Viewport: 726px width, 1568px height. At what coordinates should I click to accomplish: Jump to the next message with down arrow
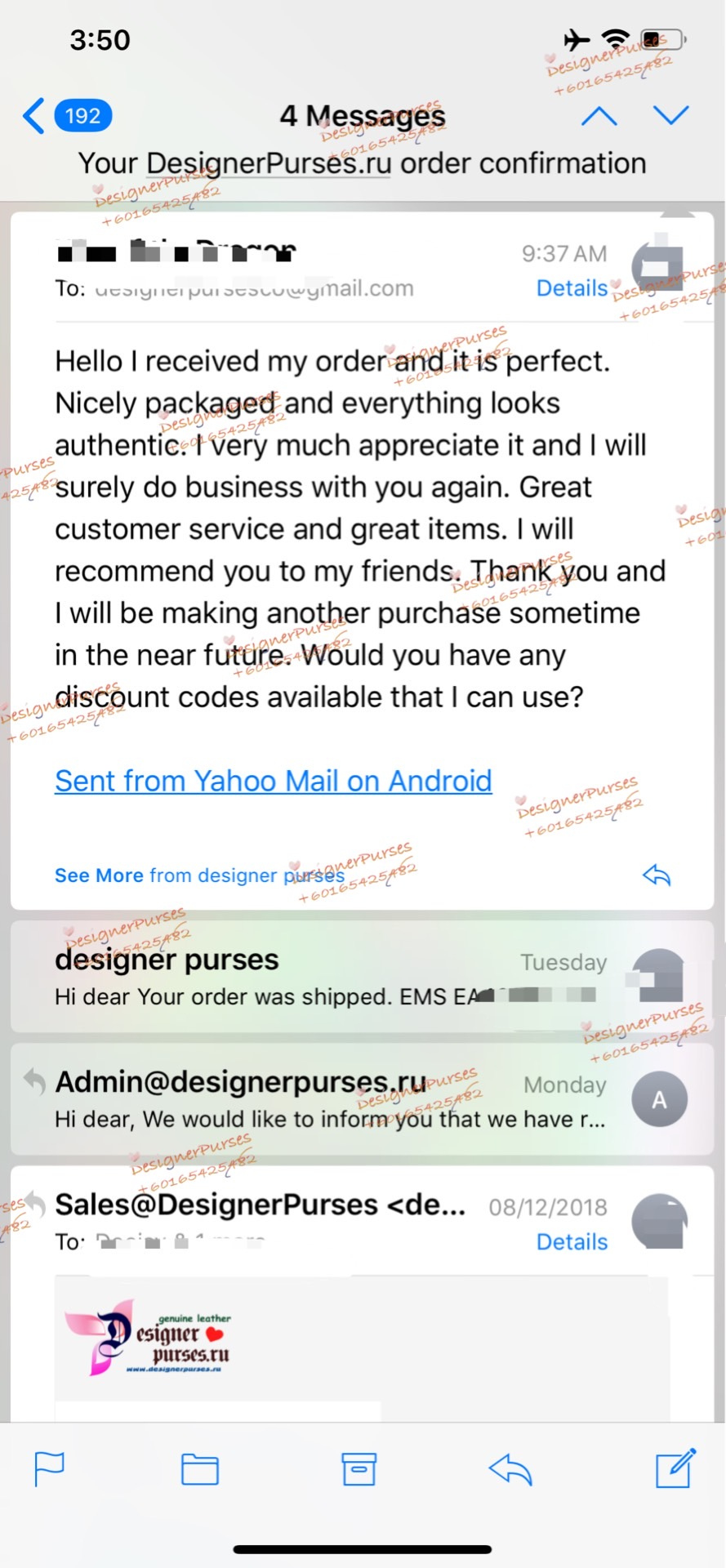671,116
